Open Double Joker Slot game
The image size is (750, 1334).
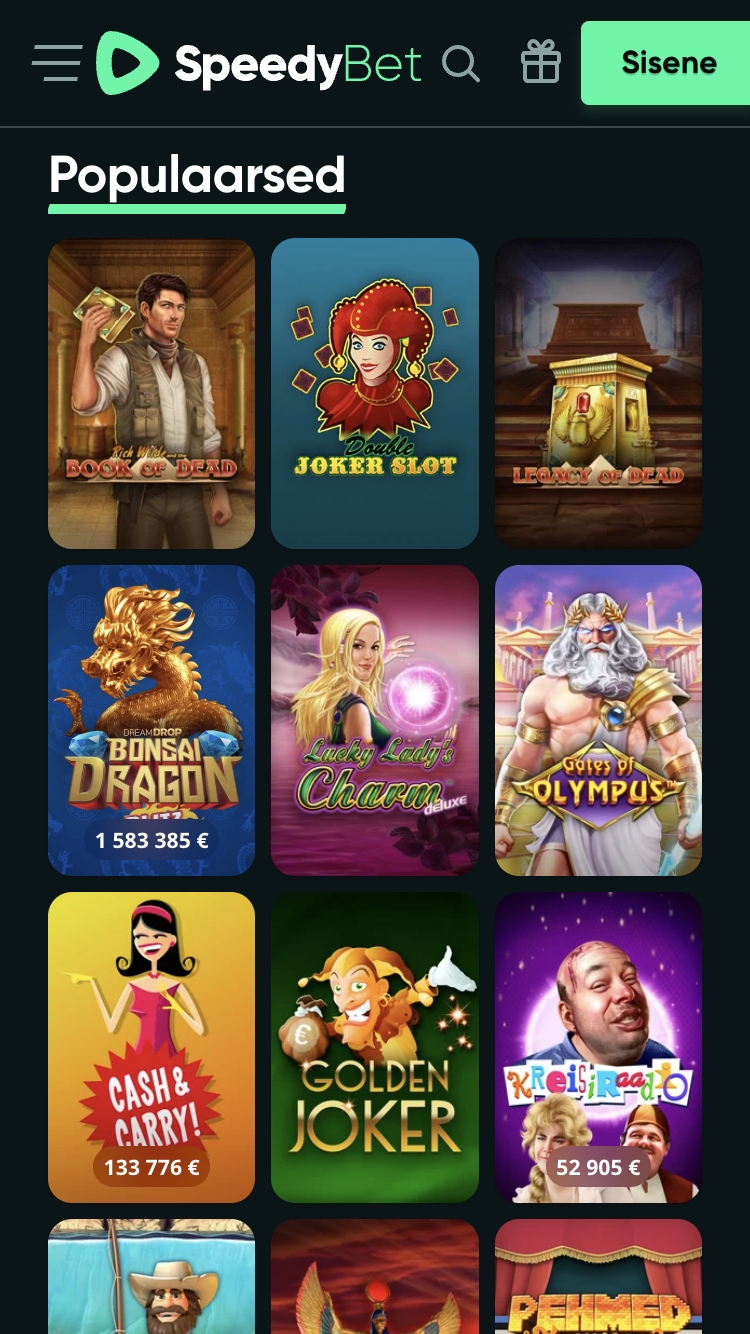(375, 393)
